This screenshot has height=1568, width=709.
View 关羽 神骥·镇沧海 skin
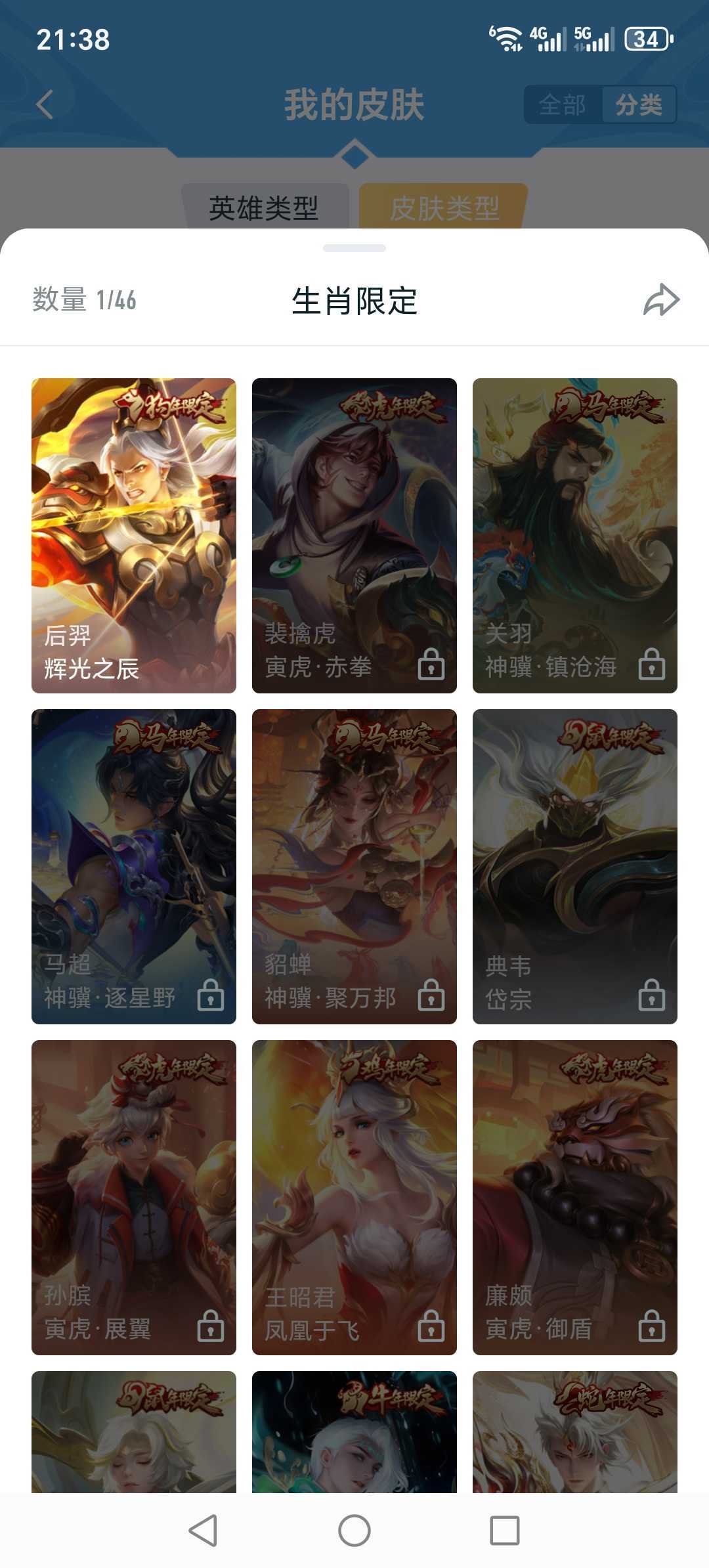tap(574, 535)
